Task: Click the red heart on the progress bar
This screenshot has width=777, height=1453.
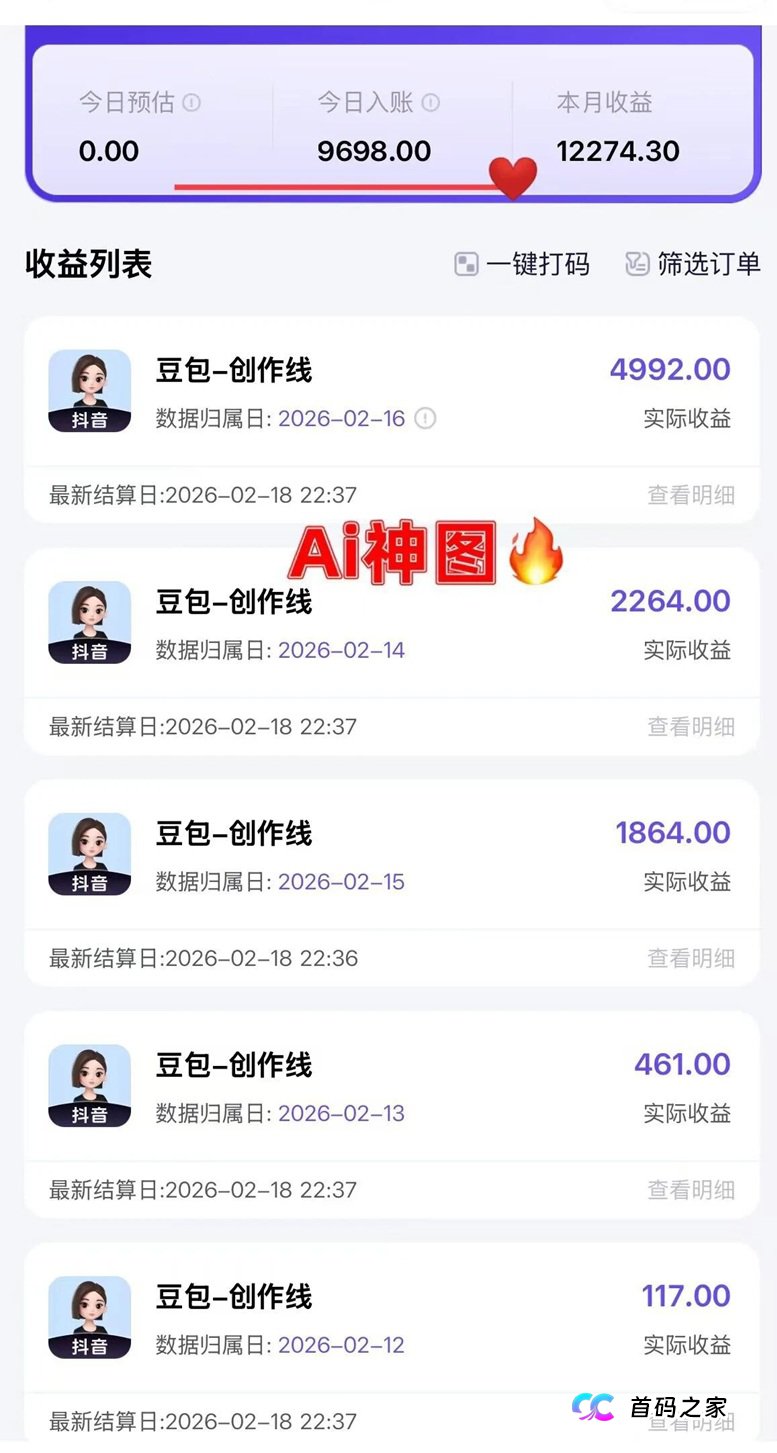Action: click(514, 178)
